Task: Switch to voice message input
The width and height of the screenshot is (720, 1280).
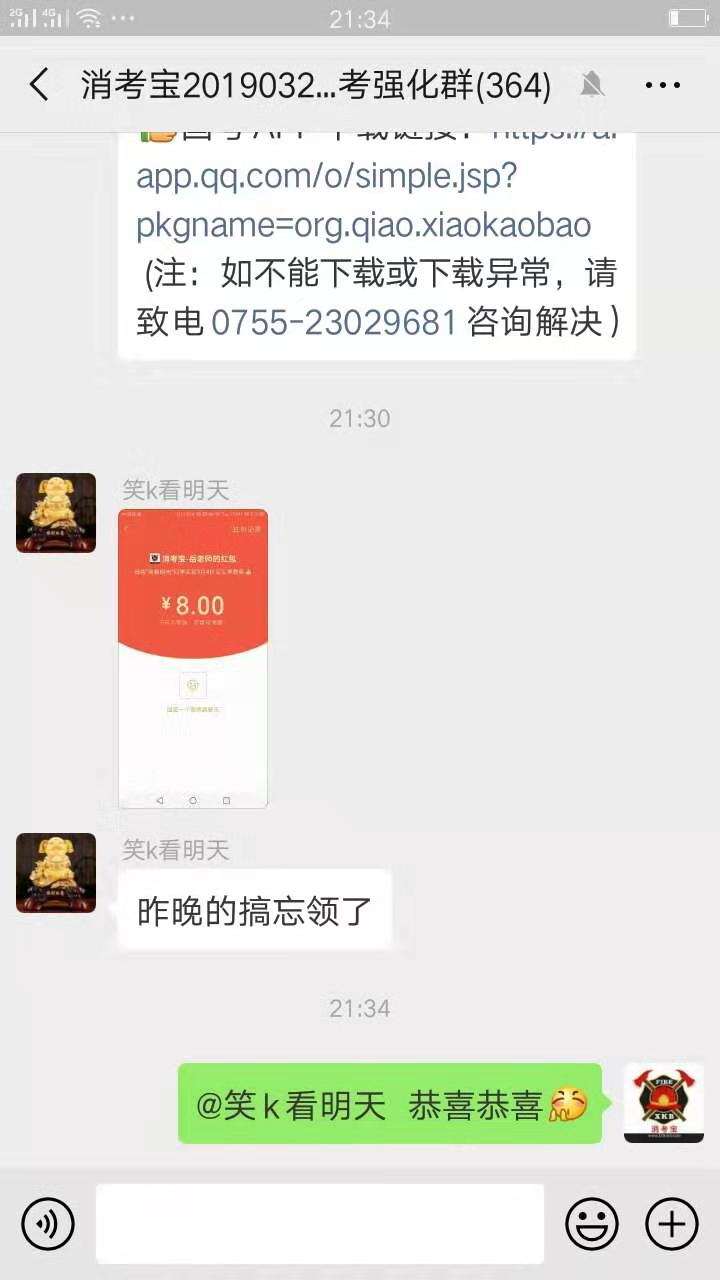Action: click(48, 1223)
